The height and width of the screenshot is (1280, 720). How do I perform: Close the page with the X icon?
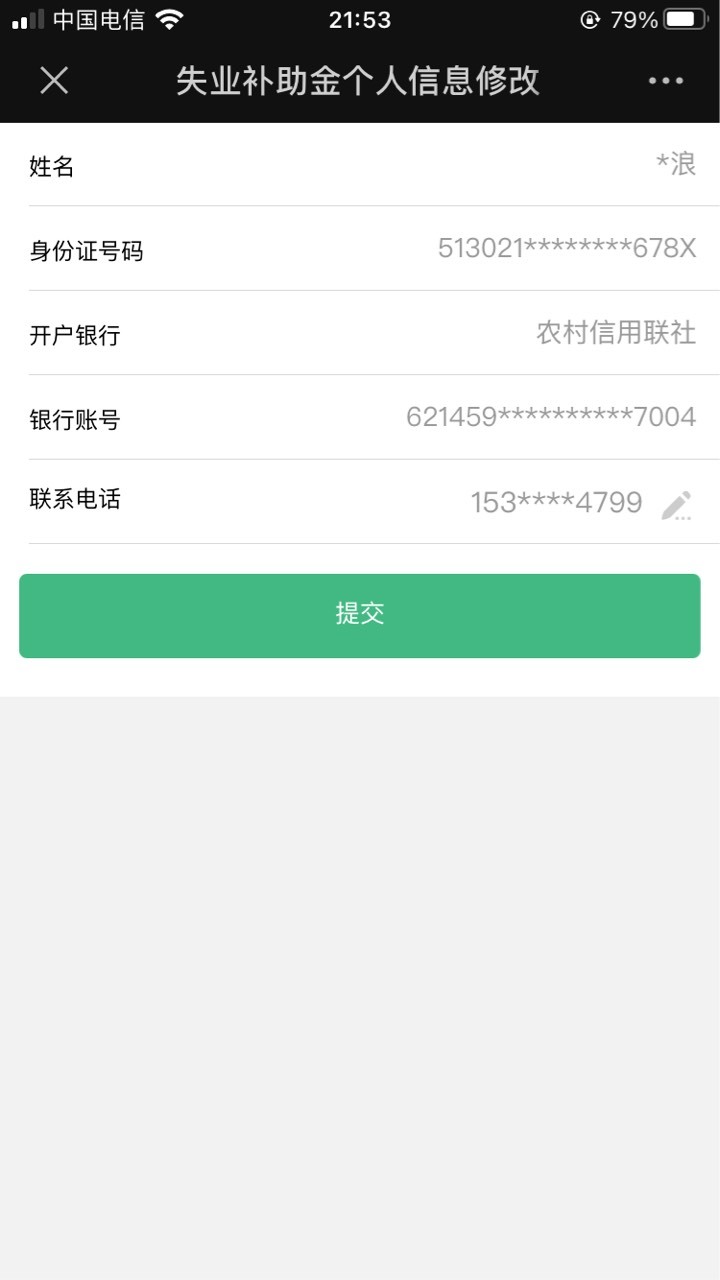coord(54,81)
